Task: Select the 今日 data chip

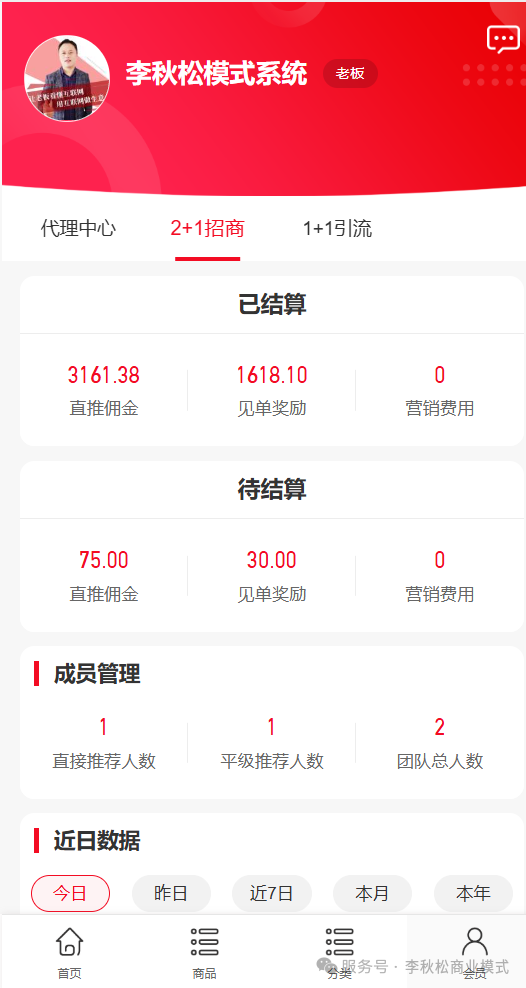Action: (x=71, y=893)
